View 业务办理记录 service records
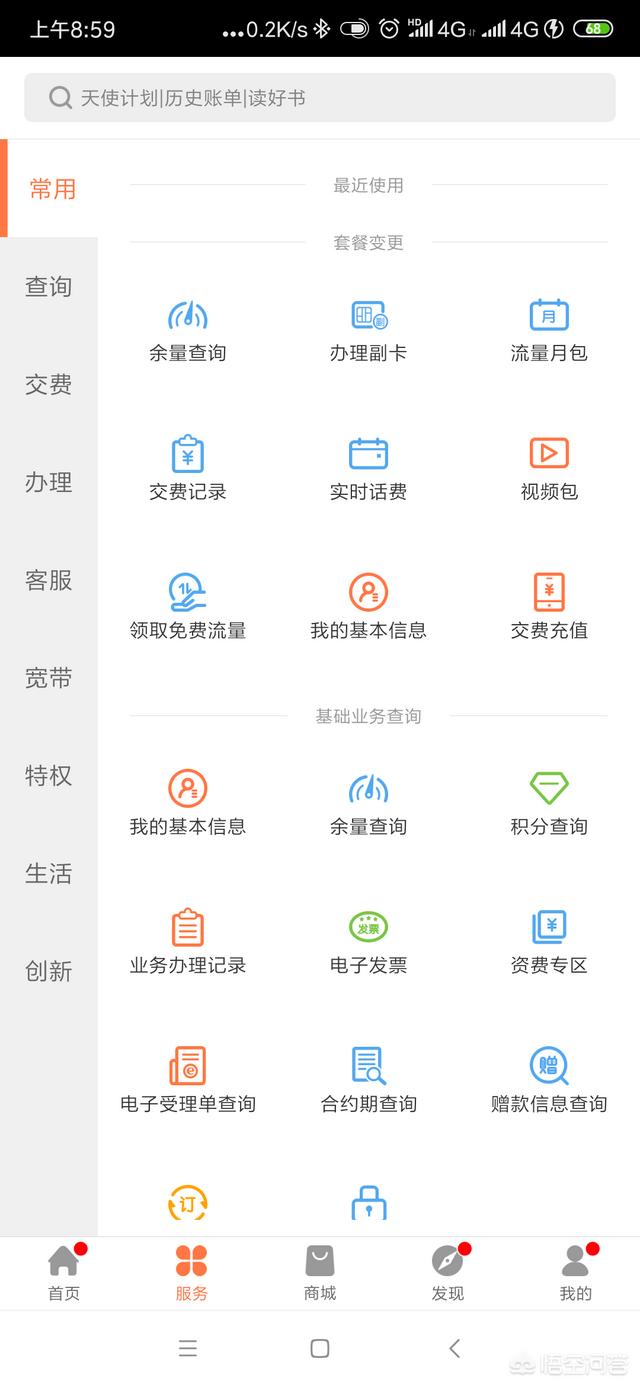The height and width of the screenshot is (1387, 640). 188,943
